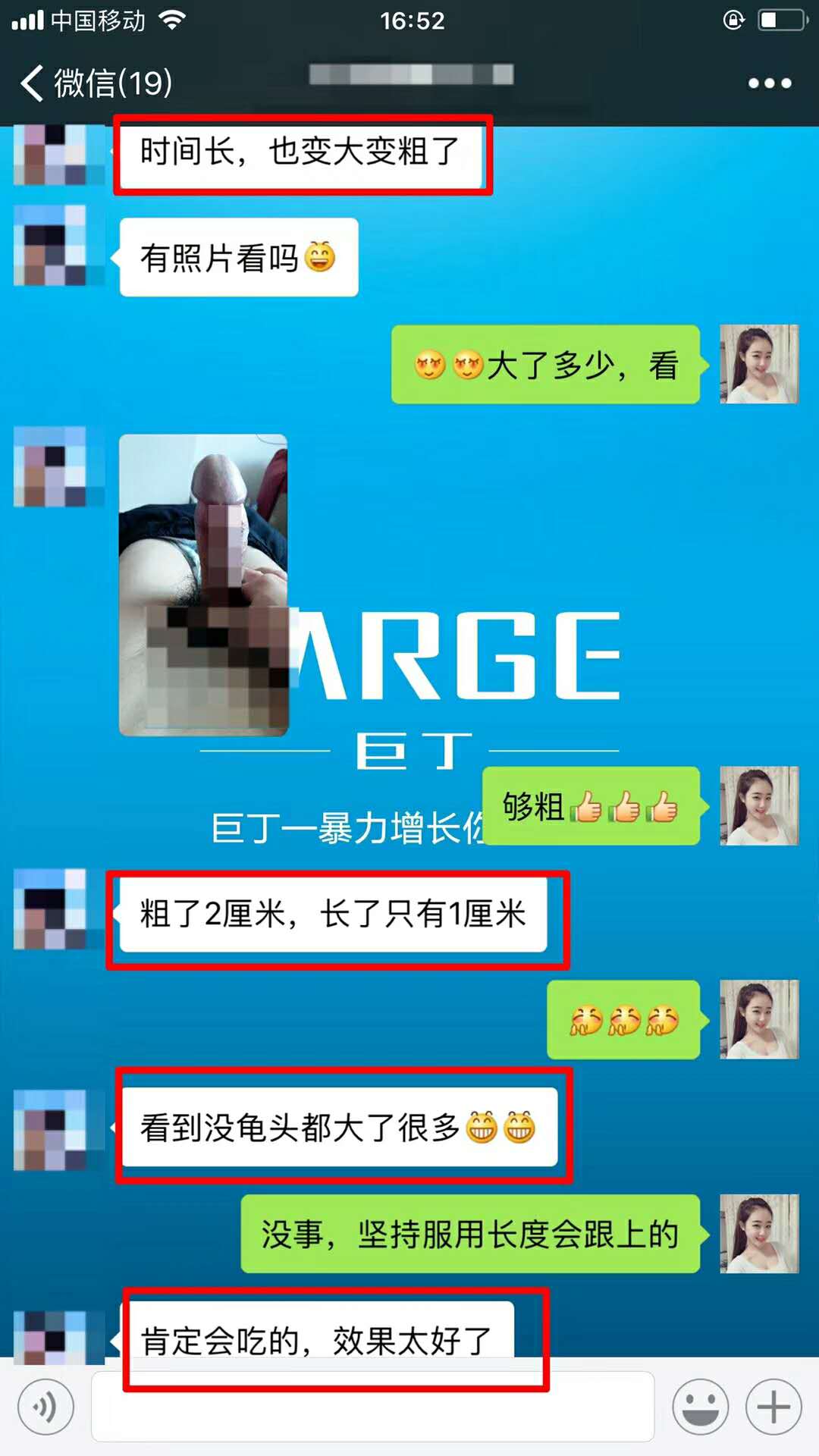Open the chat info overflow menu
This screenshot has height=1456, width=819.
point(770,83)
